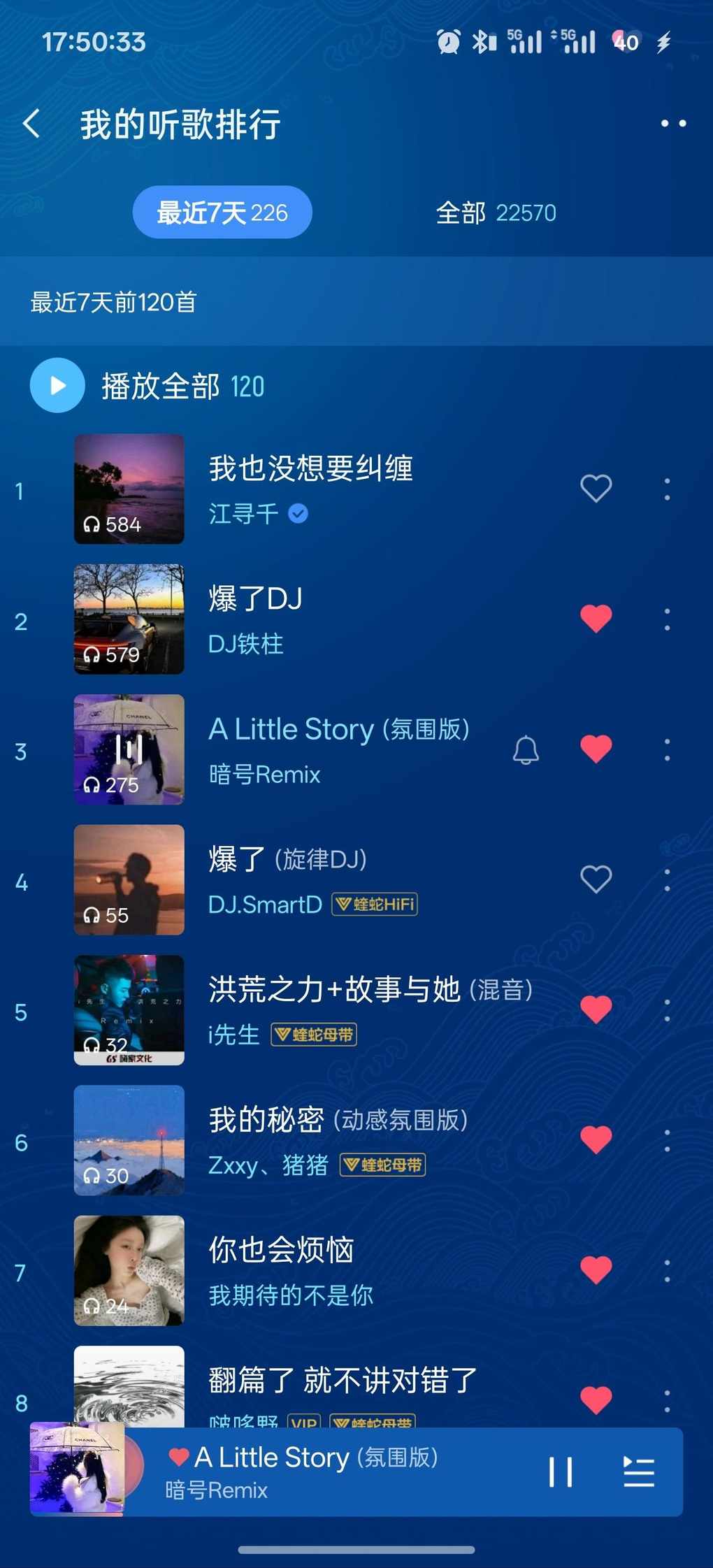Play the song 我也没想要纠缠
This screenshot has width=713, height=1568.
(310, 489)
